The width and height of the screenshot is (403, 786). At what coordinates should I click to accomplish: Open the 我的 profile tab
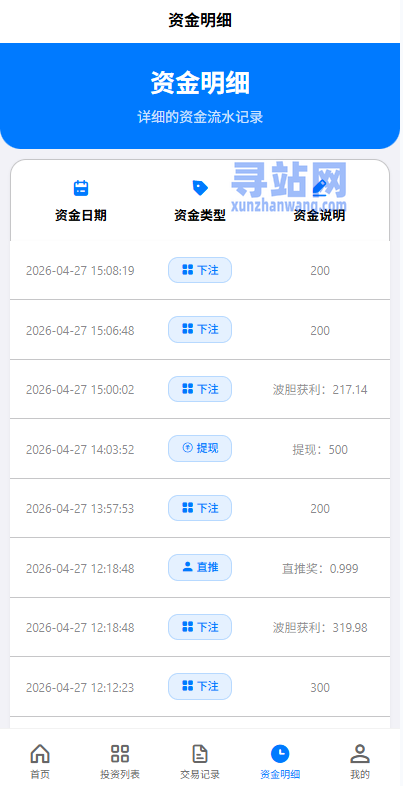tap(360, 761)
